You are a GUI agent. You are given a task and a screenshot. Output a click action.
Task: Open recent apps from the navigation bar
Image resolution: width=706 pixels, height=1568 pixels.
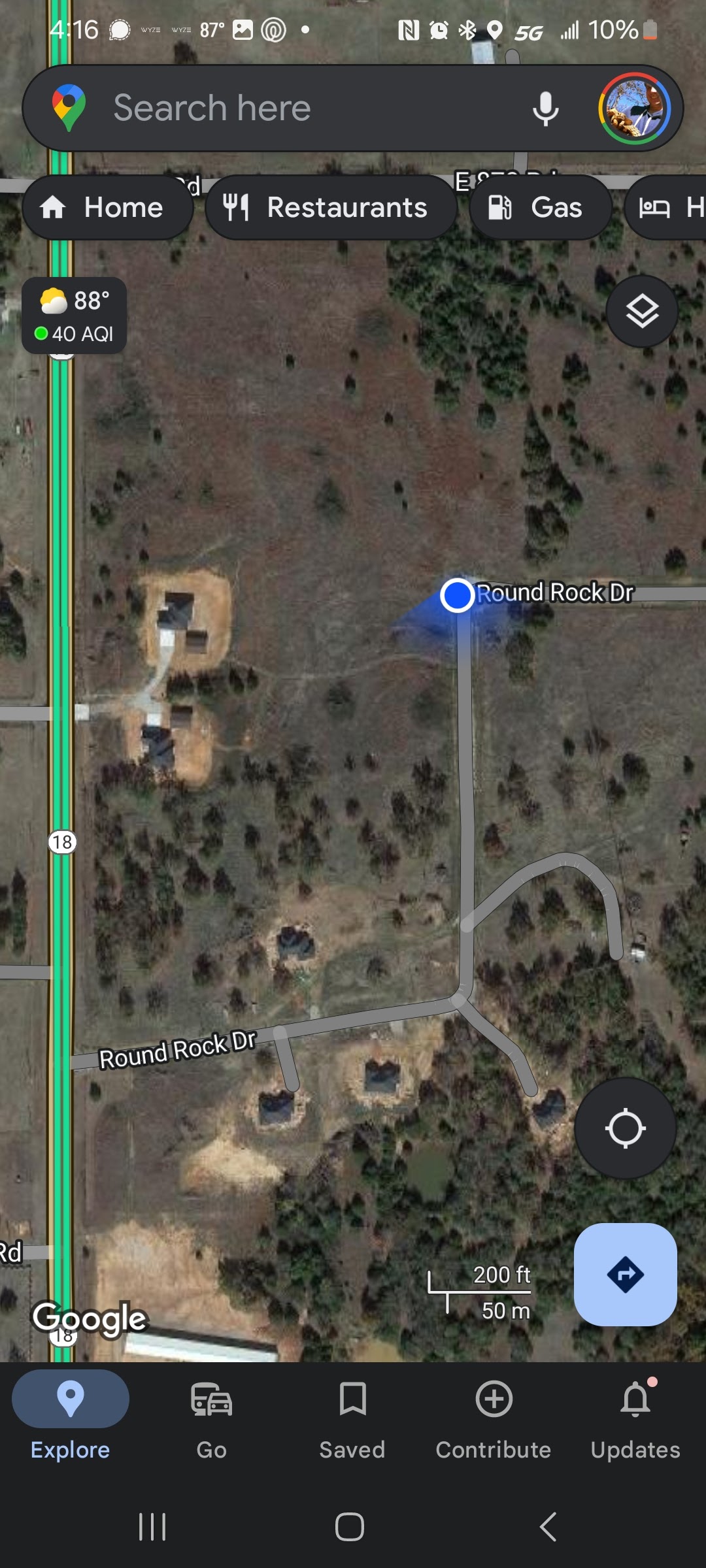[x=152, y=1527]
